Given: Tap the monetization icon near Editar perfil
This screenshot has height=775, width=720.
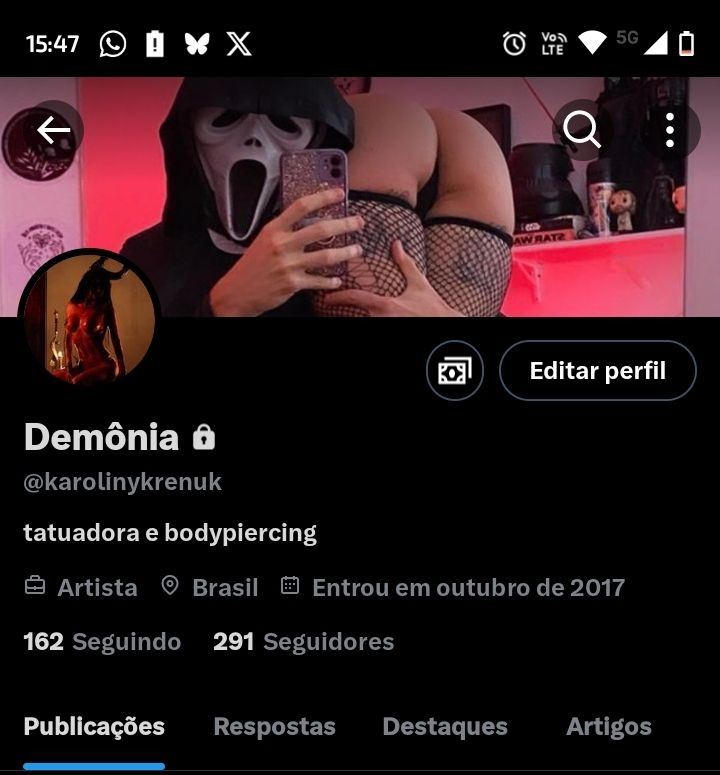Looking at the screenshot, I should [454, 370].
